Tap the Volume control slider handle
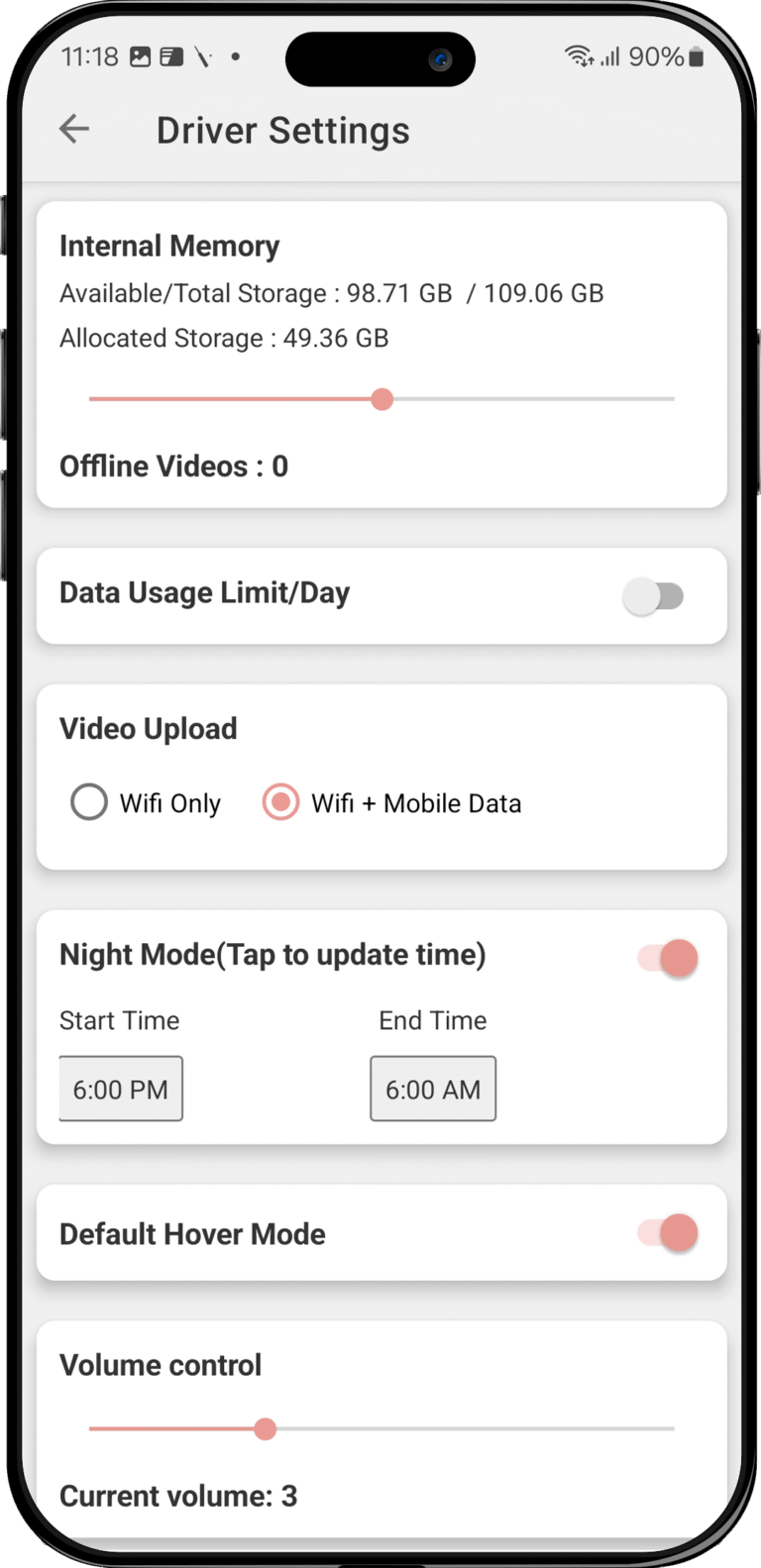Image resolution: width=761 pixels, height=1568 pixels. [x=265, y=1428]
